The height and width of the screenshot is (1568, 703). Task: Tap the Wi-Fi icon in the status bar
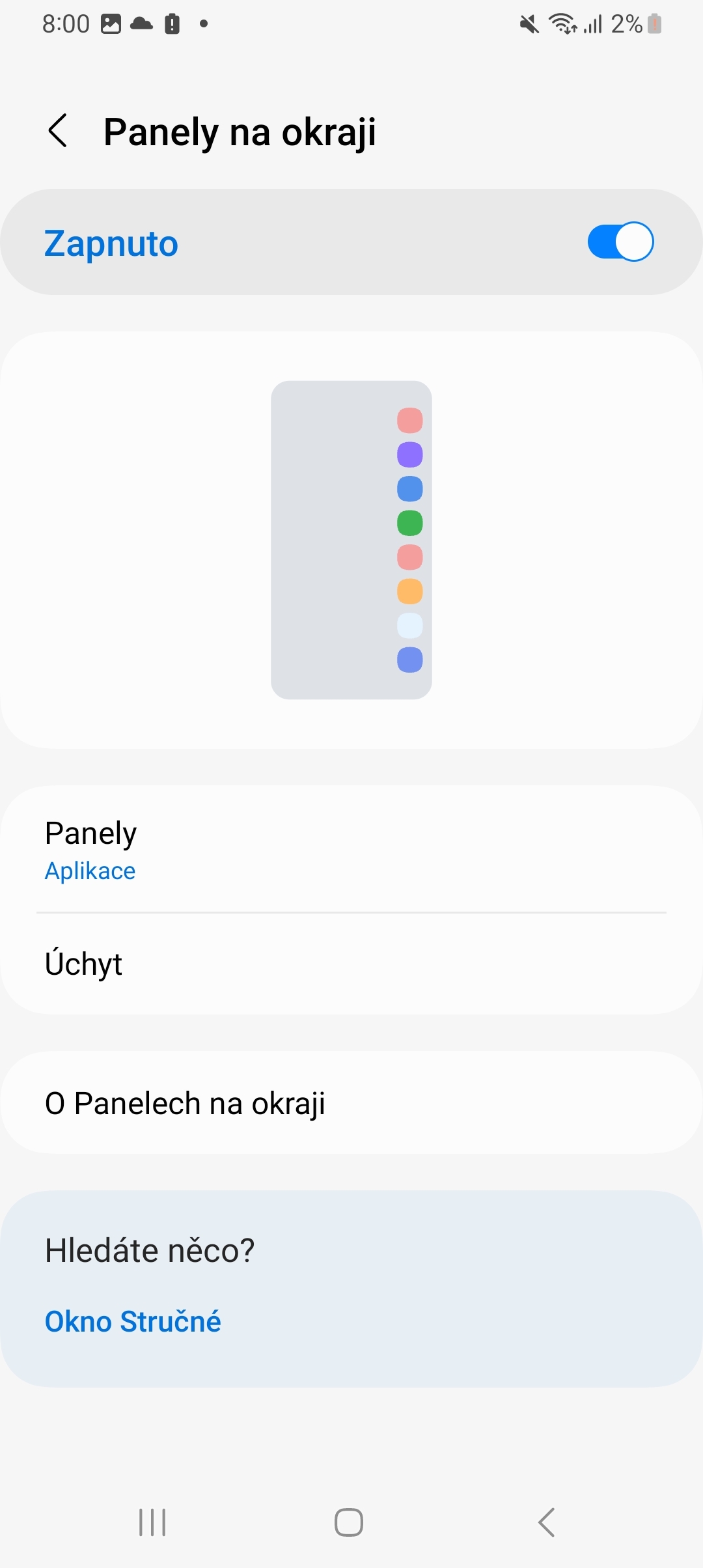tap(562, 23)
